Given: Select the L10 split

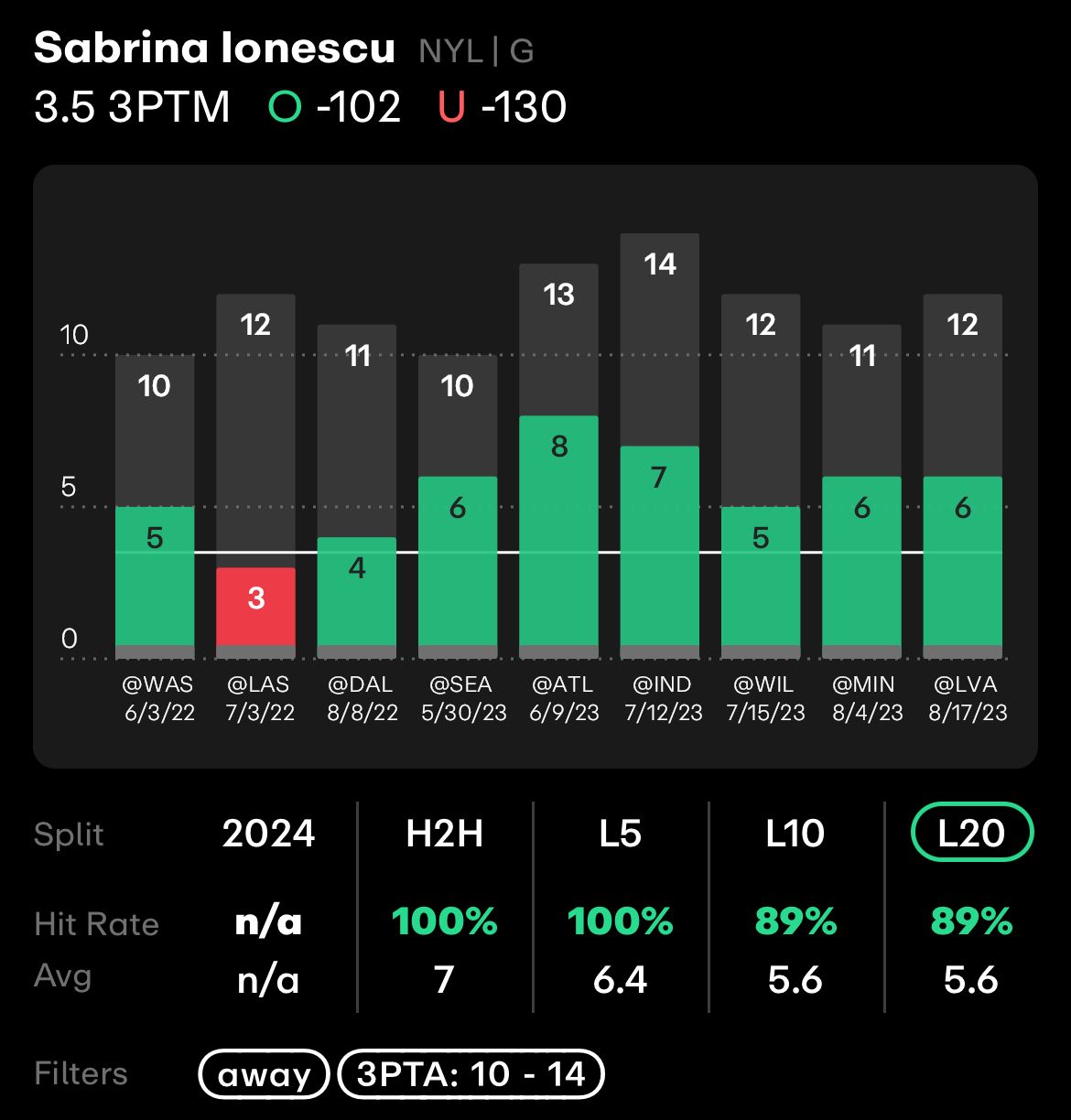Looking at the screenshot, I should pyautogui.click(x=795, y=834).
